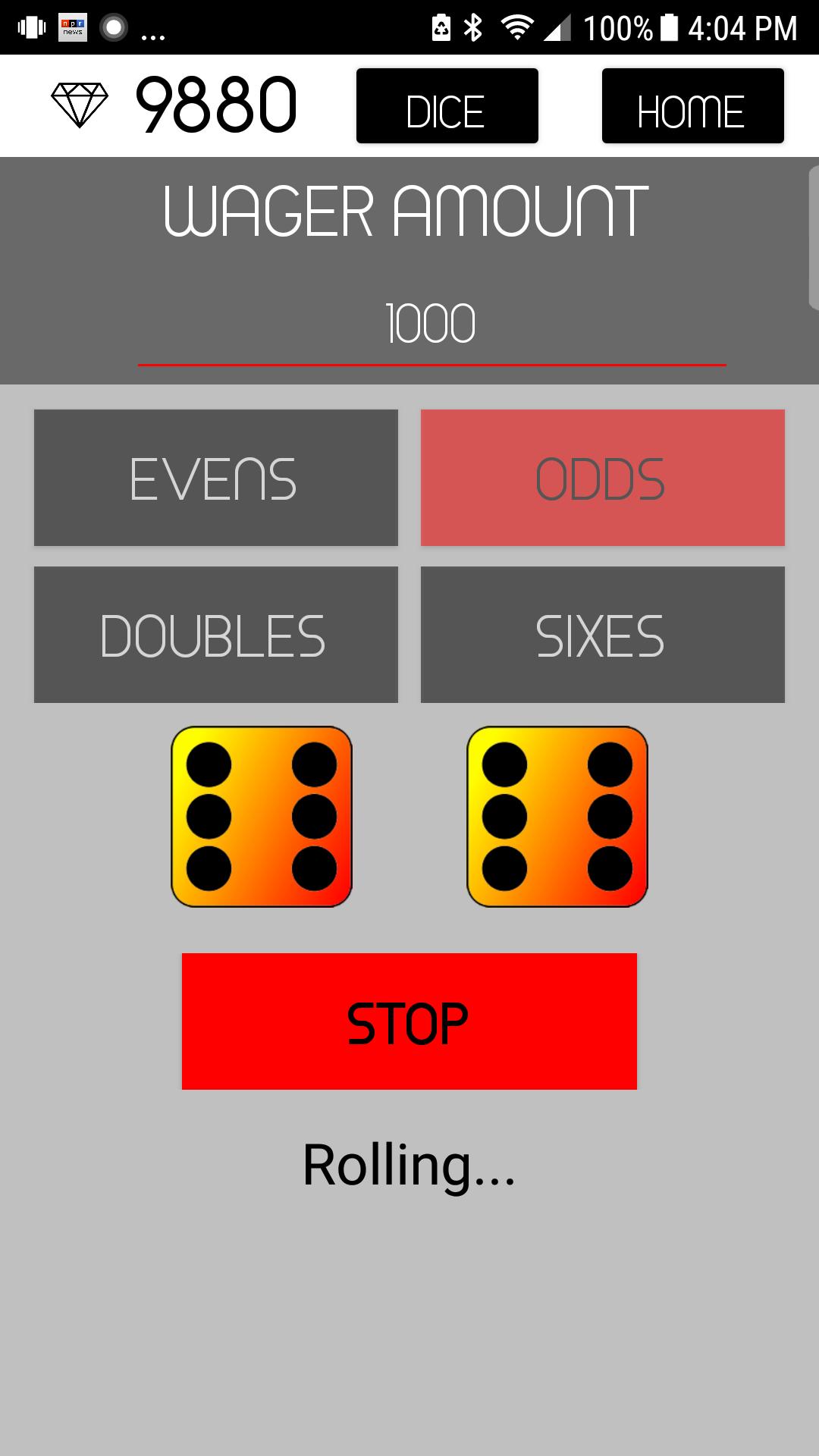Click the right six-pip die

[557, 817]
